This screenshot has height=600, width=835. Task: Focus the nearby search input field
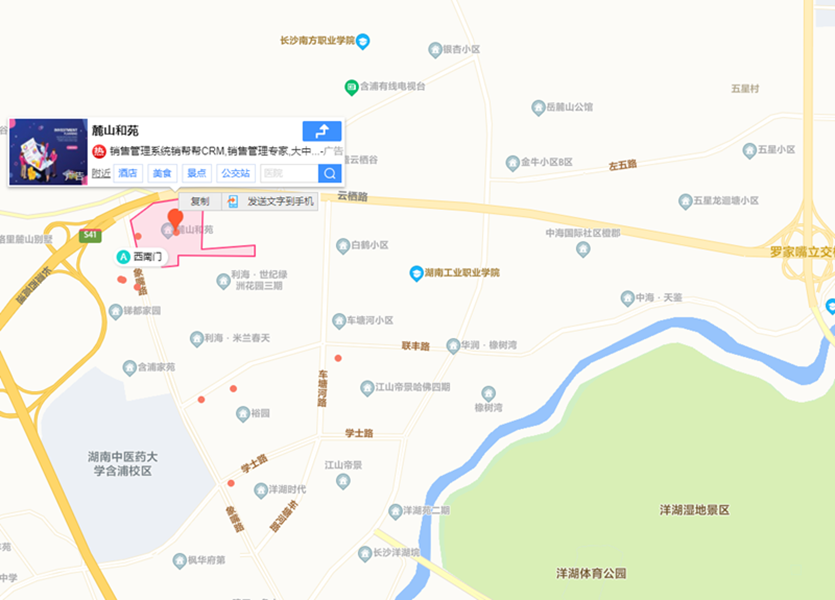click(x=288, y=173)
